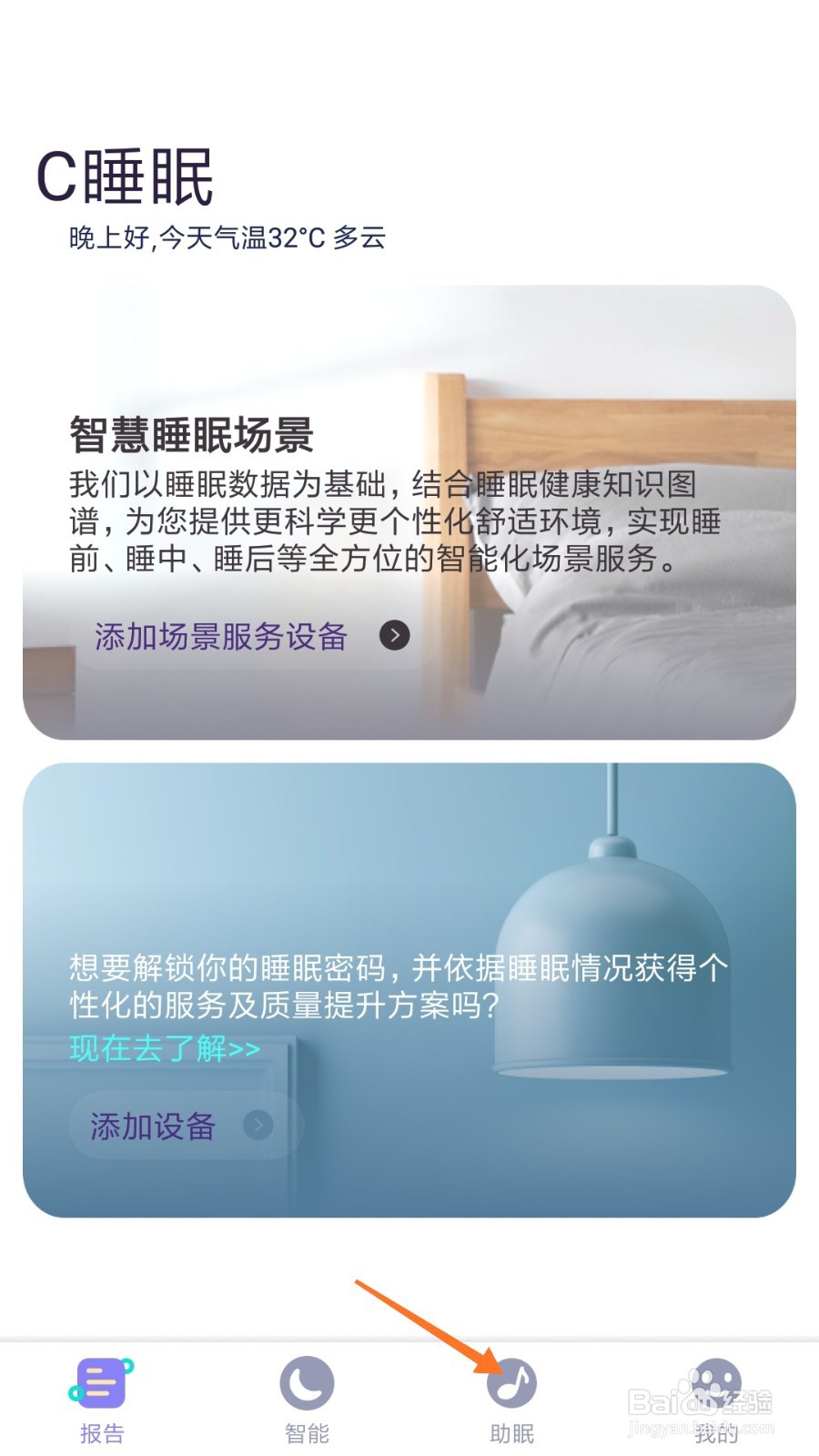The height and width of the screenshot is (1456, 819).
Task: Click the arrow circle beside 添加场景服务设备
Action: pyautogui.click(x=393, y=637)
